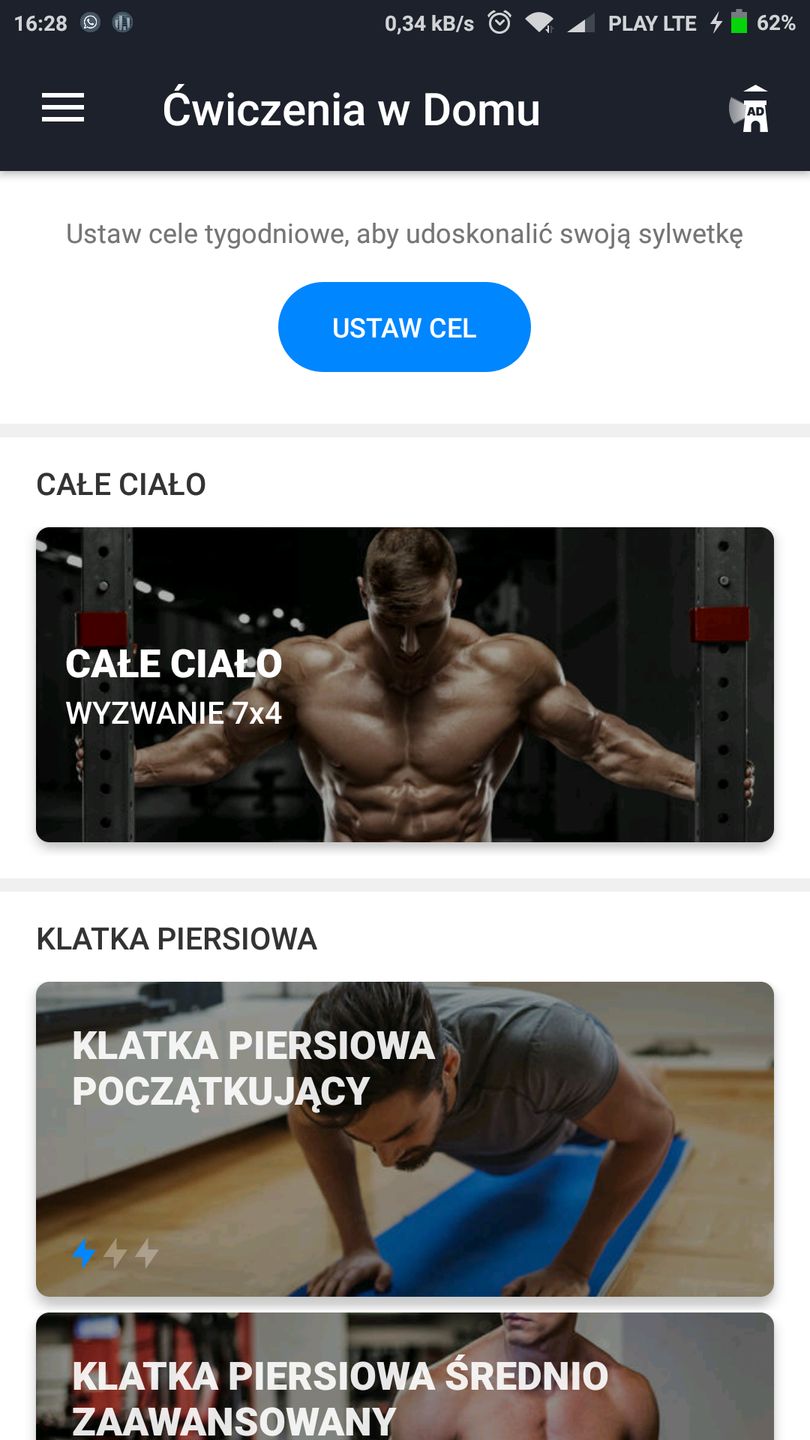810x1440 pixels.
Task: Tap the second lightning bolt difficulty icon
Action: [113, 1250]
